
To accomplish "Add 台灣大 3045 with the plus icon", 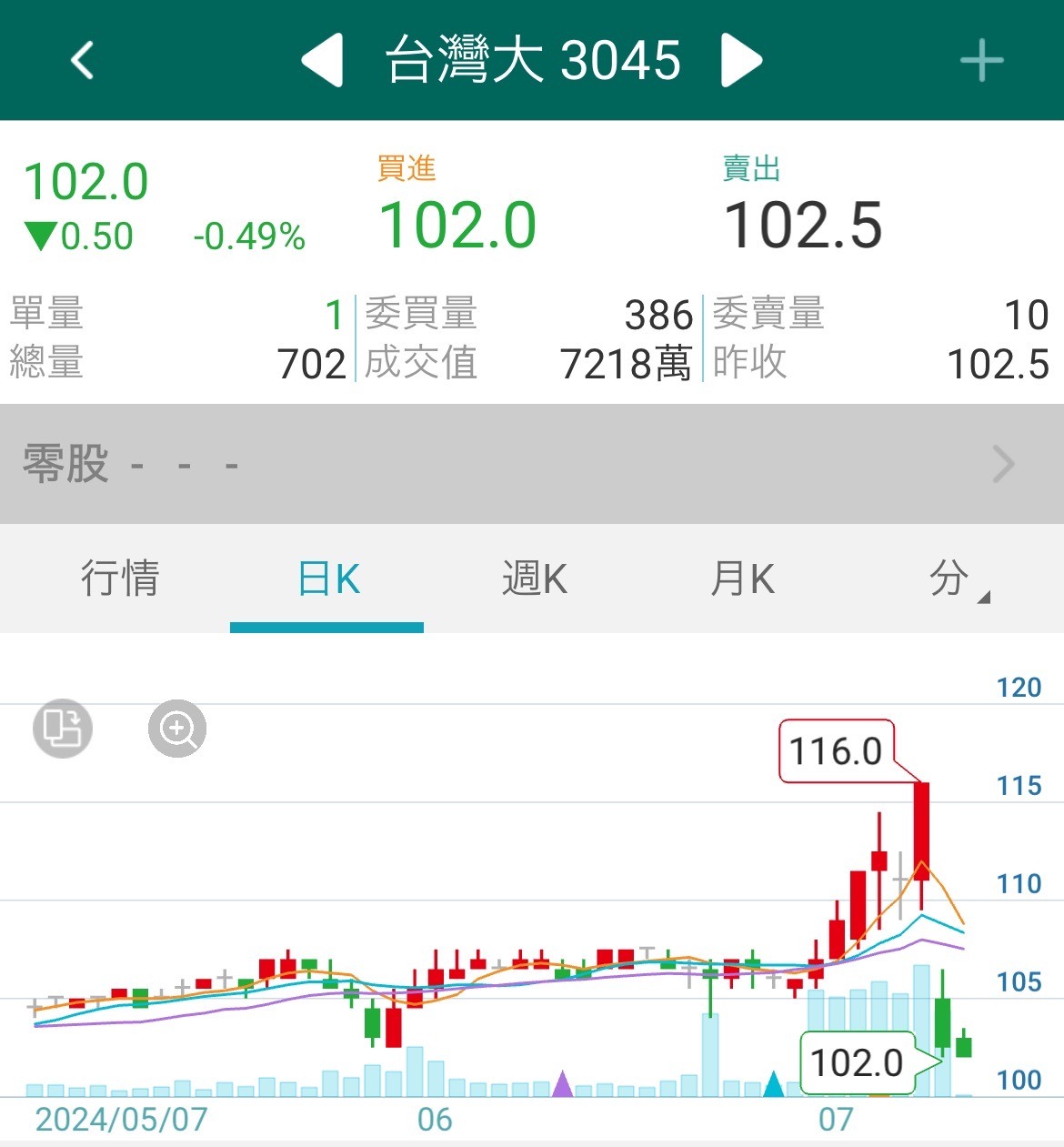I will 981,62.
